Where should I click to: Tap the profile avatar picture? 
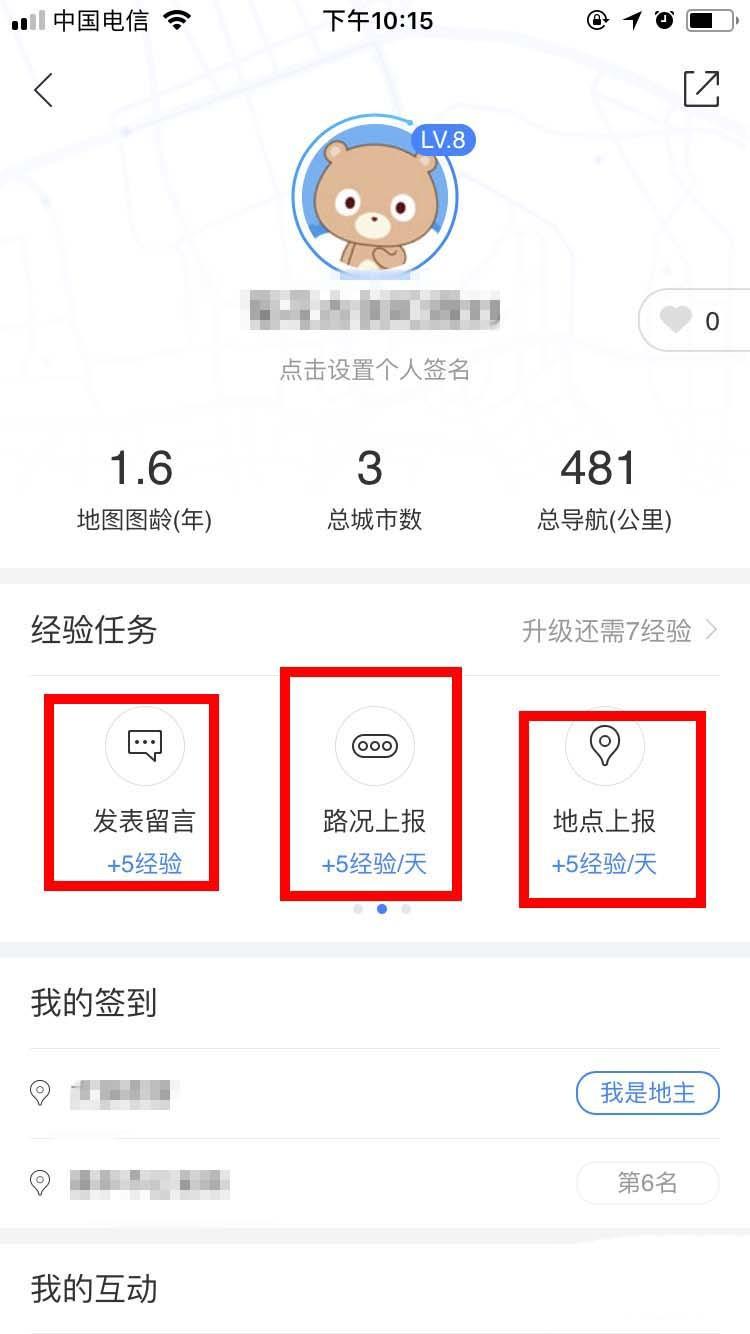tap(375, 199)
